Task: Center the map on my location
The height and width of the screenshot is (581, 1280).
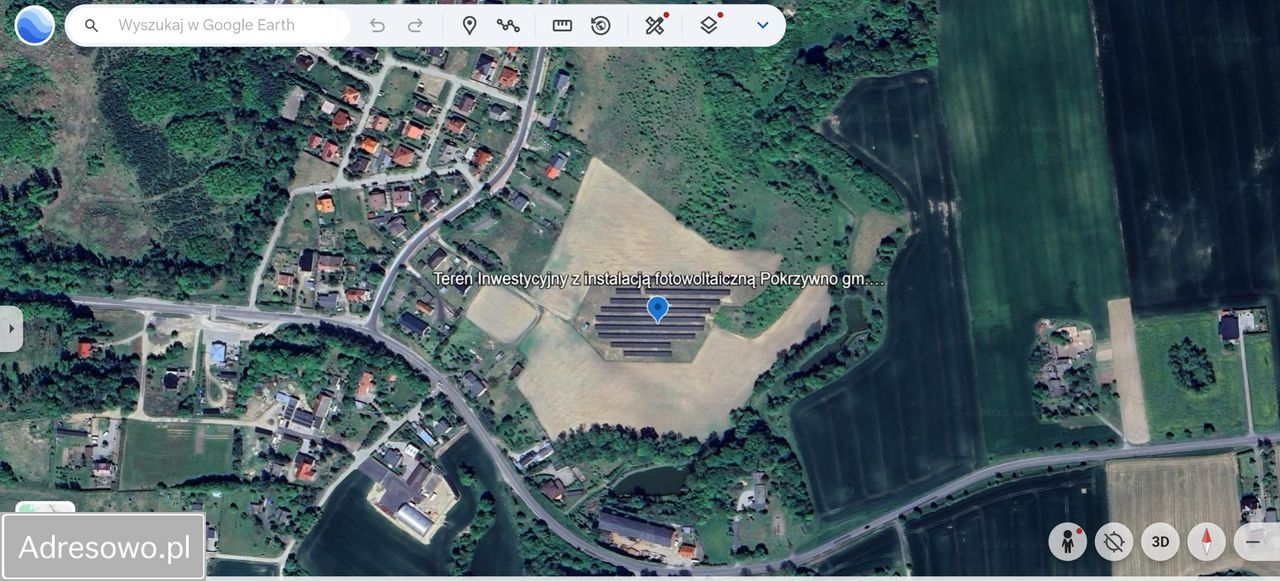Action: (x=1113, y=542)
